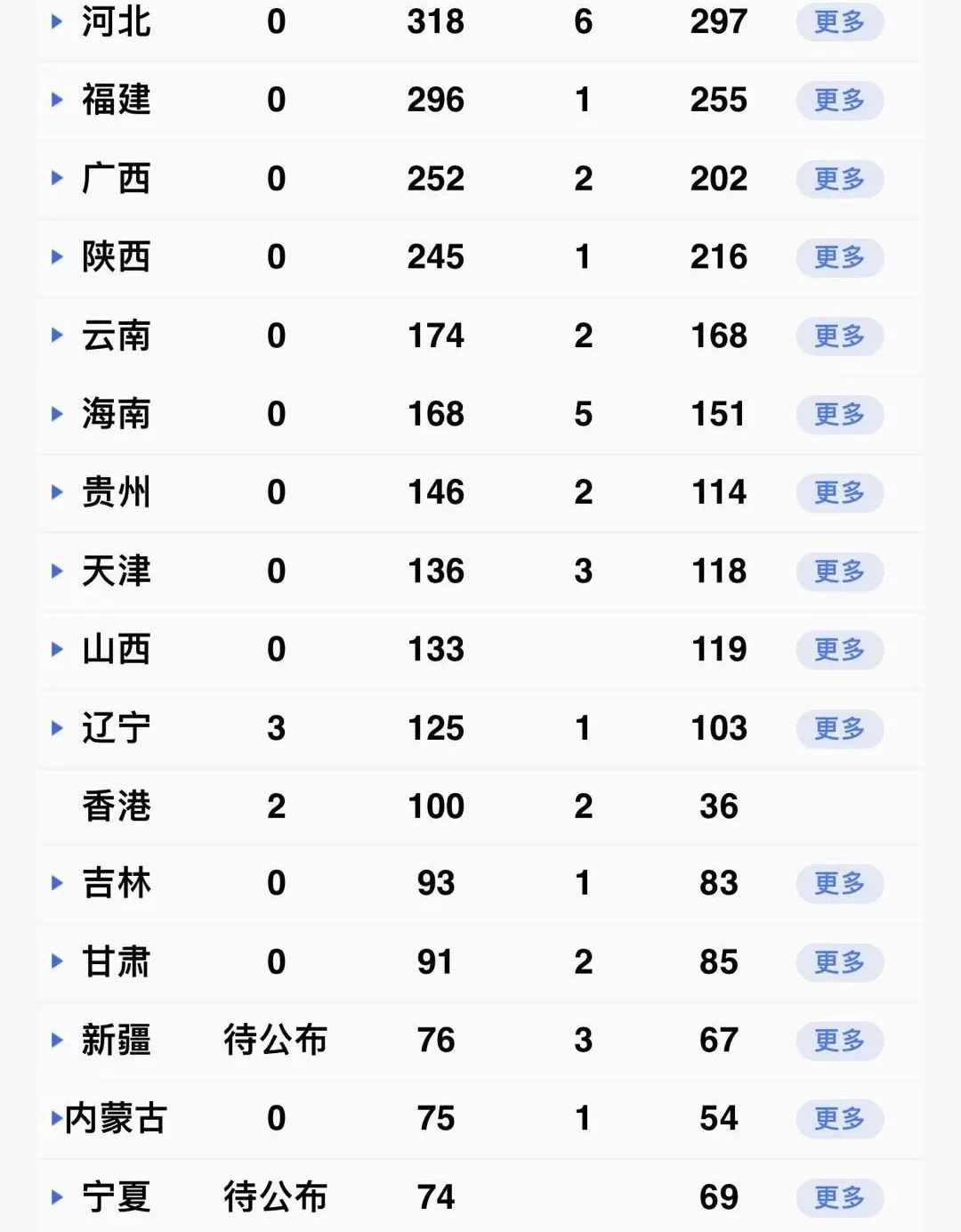Screen dimensions: 961x1232
Task: Expand the 辽宁 row arrow
Action: (x=58, y=728)
